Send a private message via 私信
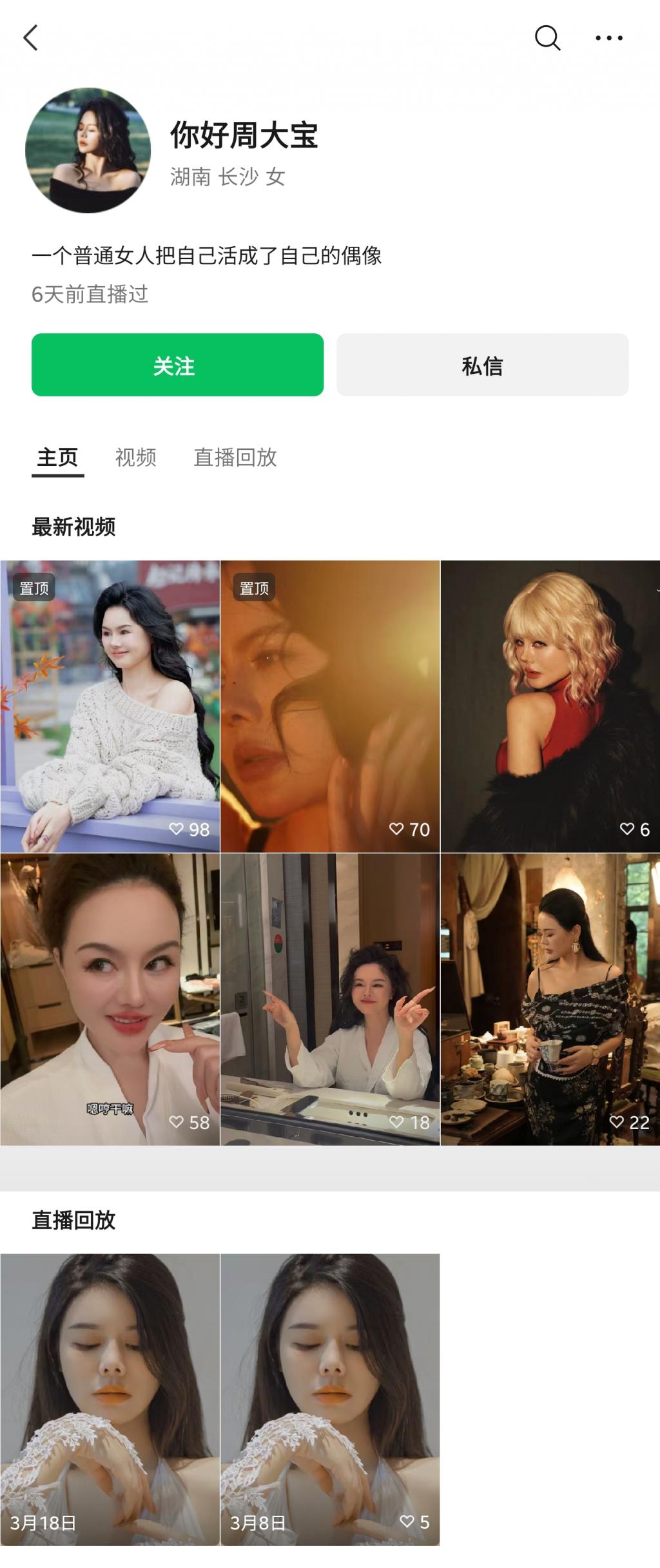660x1568 pixels. point(482,365)
